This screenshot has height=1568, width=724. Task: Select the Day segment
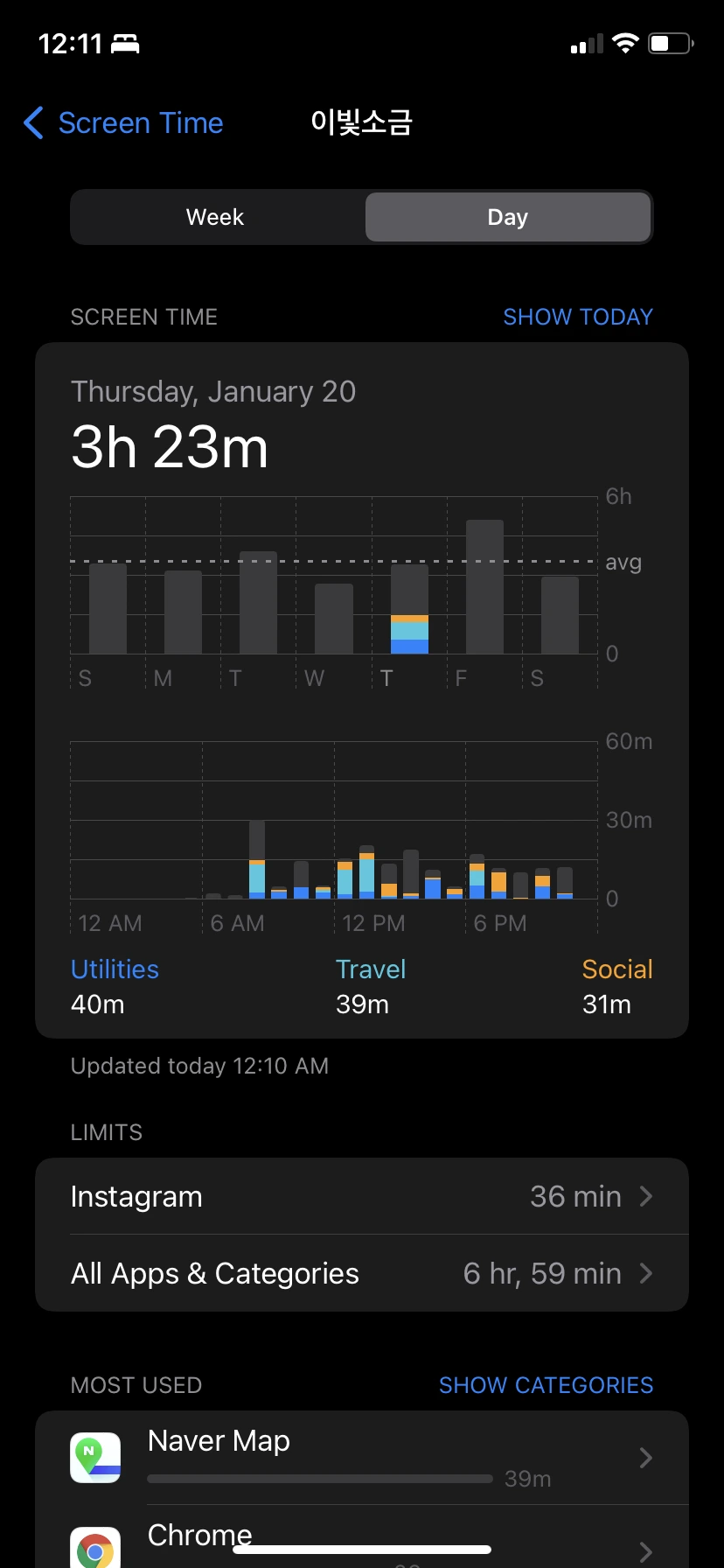[x=507, y=217]
